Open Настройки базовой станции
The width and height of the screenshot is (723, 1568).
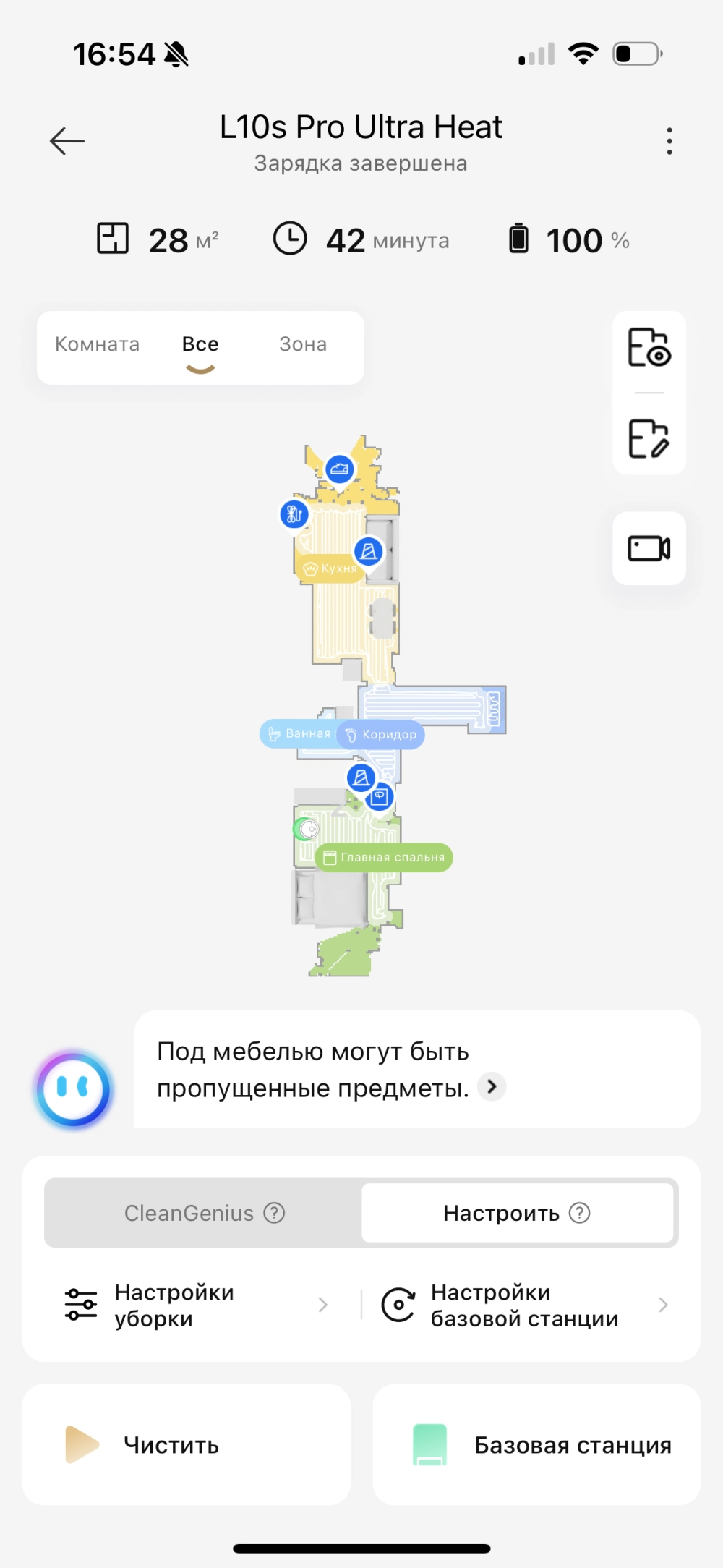[x=524, y=1305]
